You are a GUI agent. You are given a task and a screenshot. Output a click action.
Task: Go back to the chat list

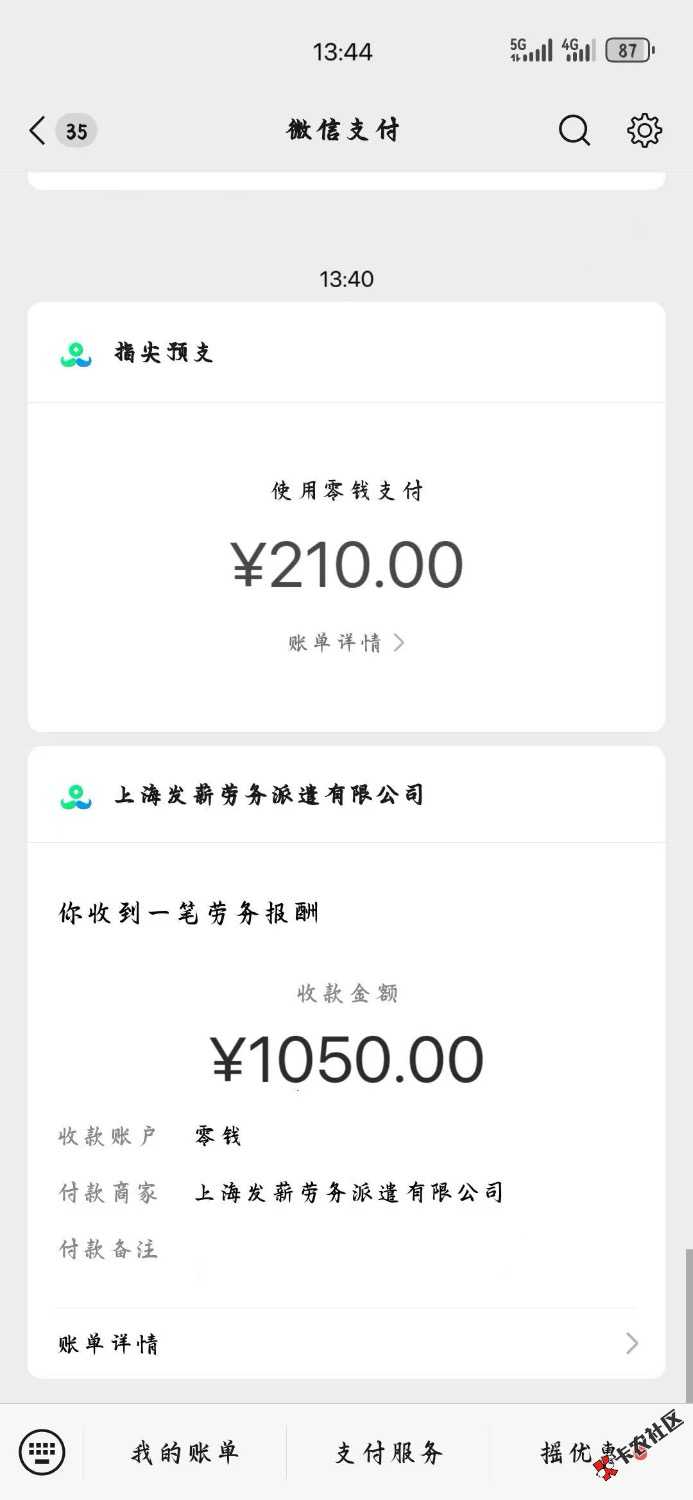[38, 131]
